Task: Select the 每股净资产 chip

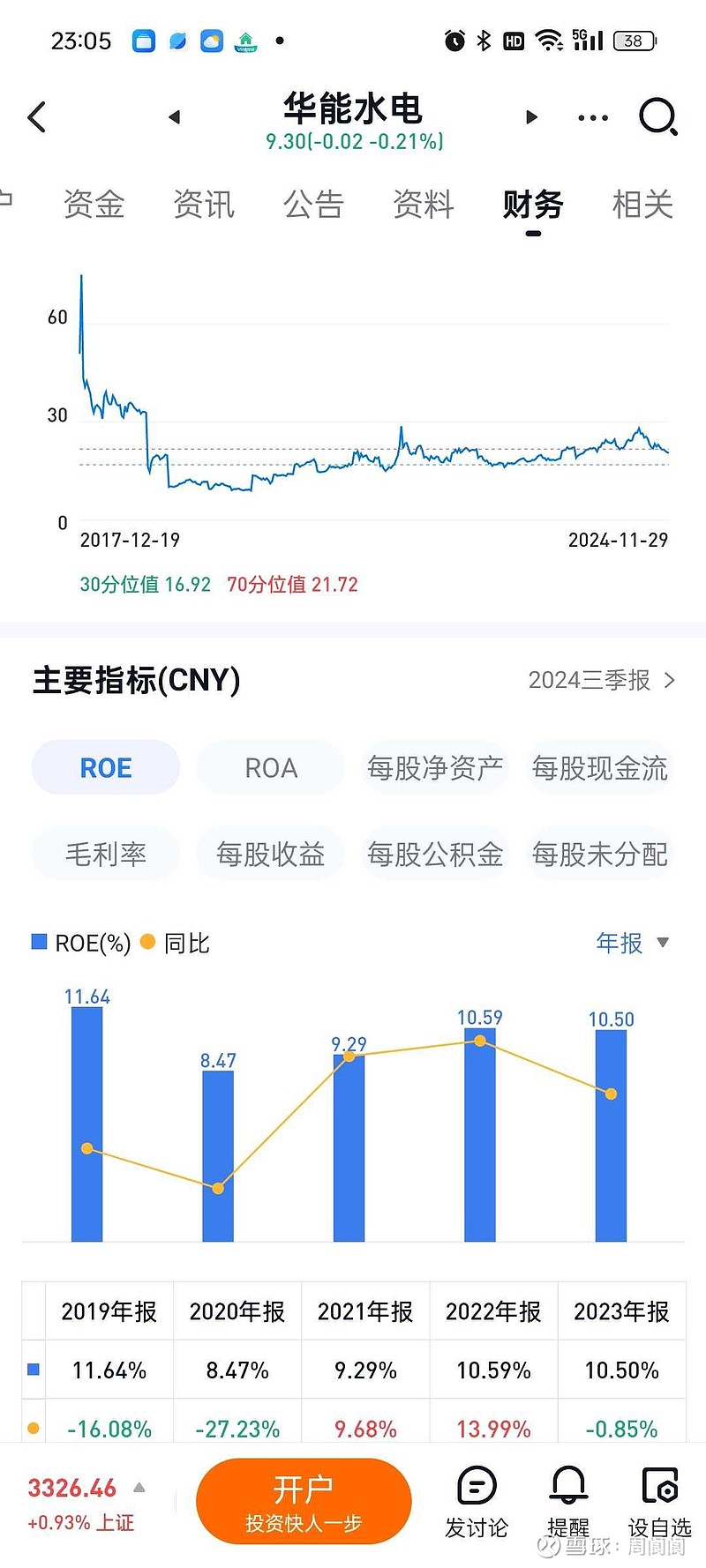Action: [435, 768]
